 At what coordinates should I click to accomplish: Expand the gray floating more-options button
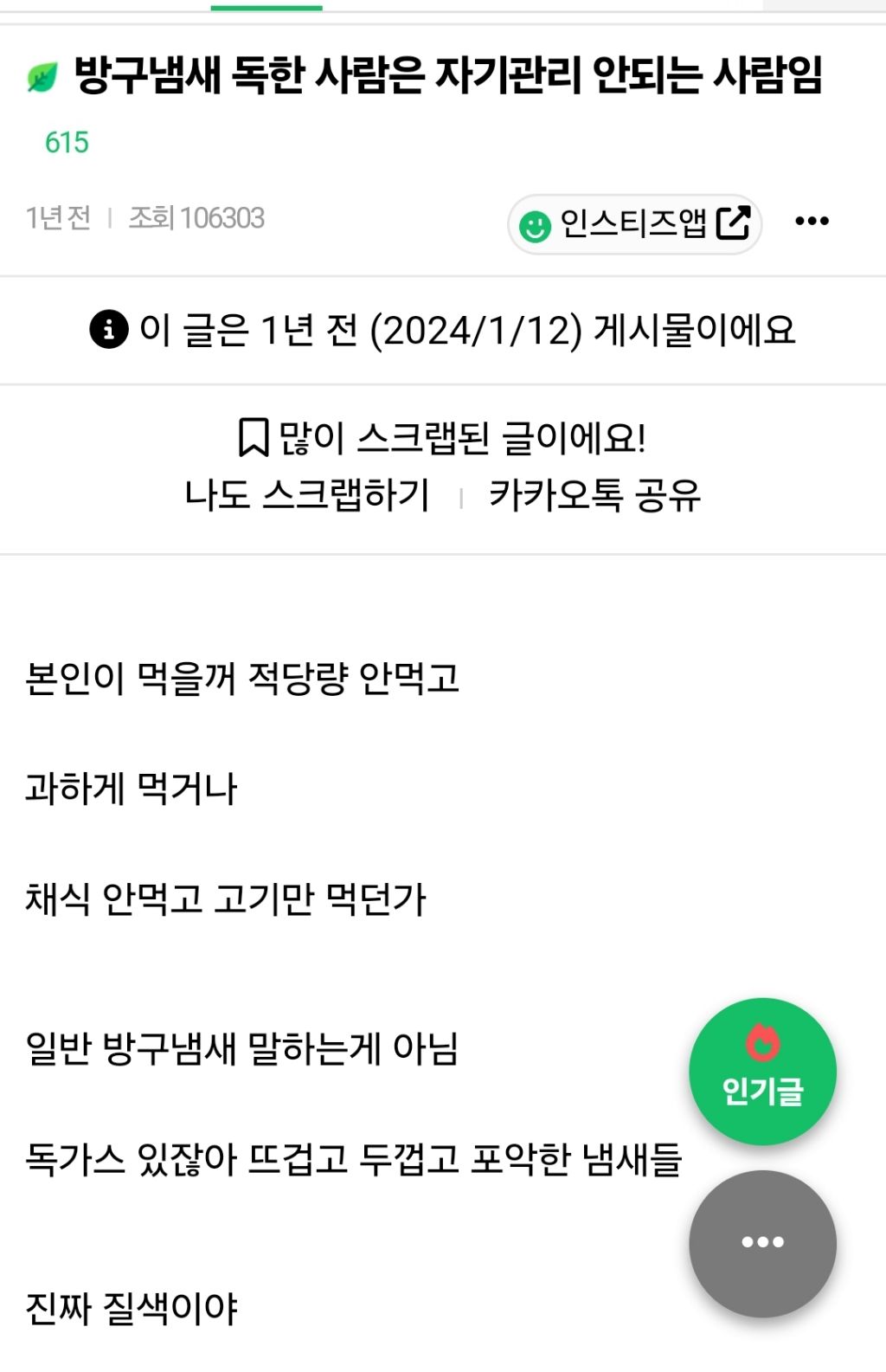click(762, 1242)
